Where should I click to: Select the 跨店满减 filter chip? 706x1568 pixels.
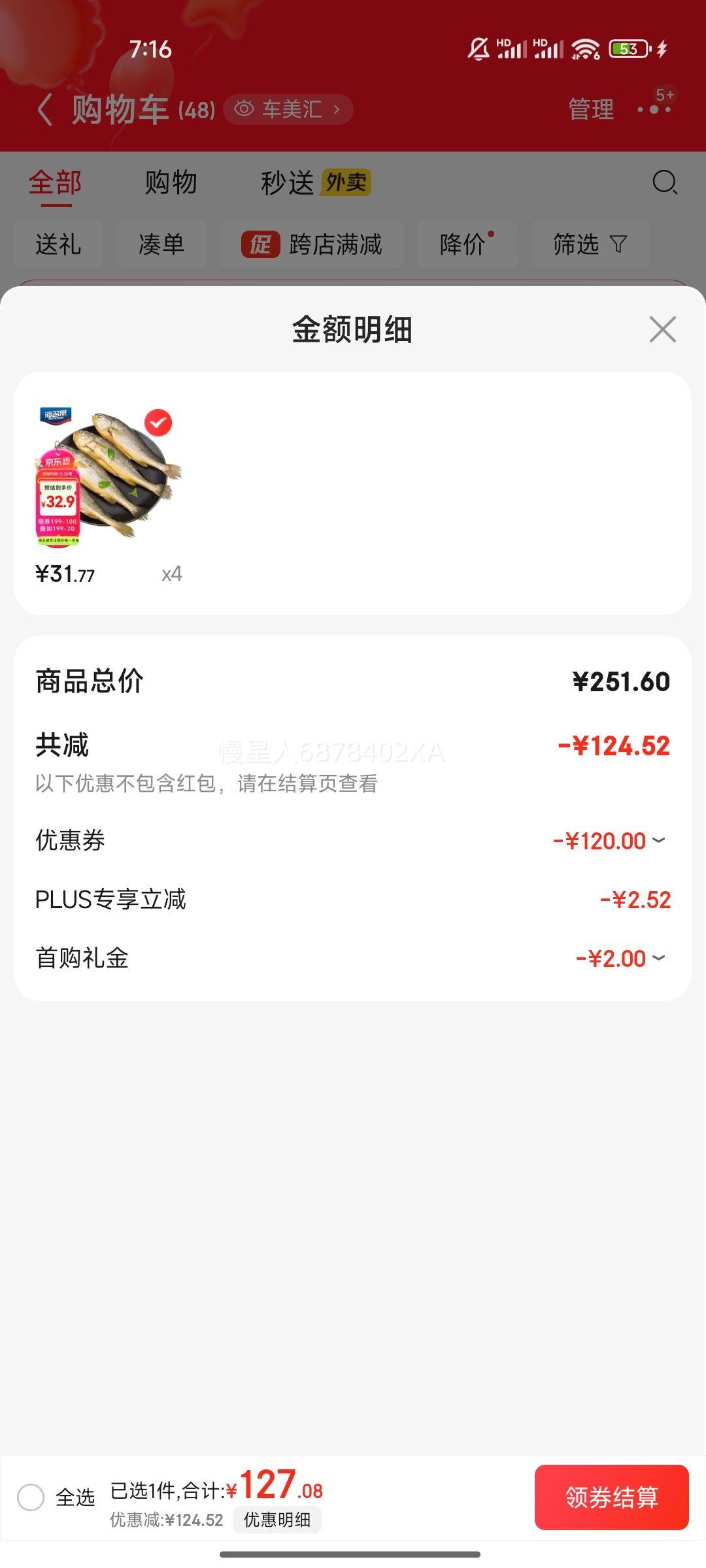click(312, 244)
